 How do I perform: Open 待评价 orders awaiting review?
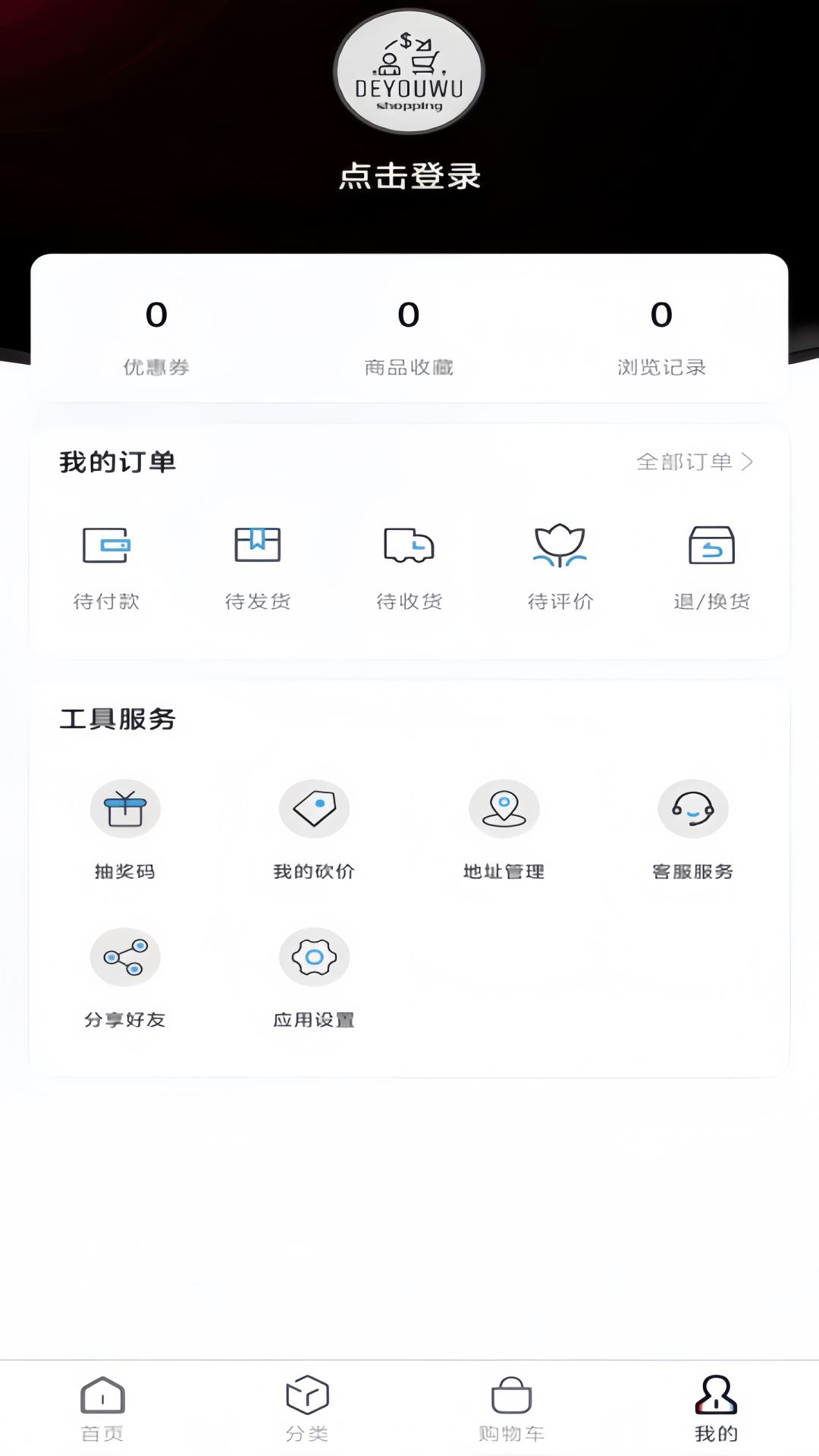(560, 565)
